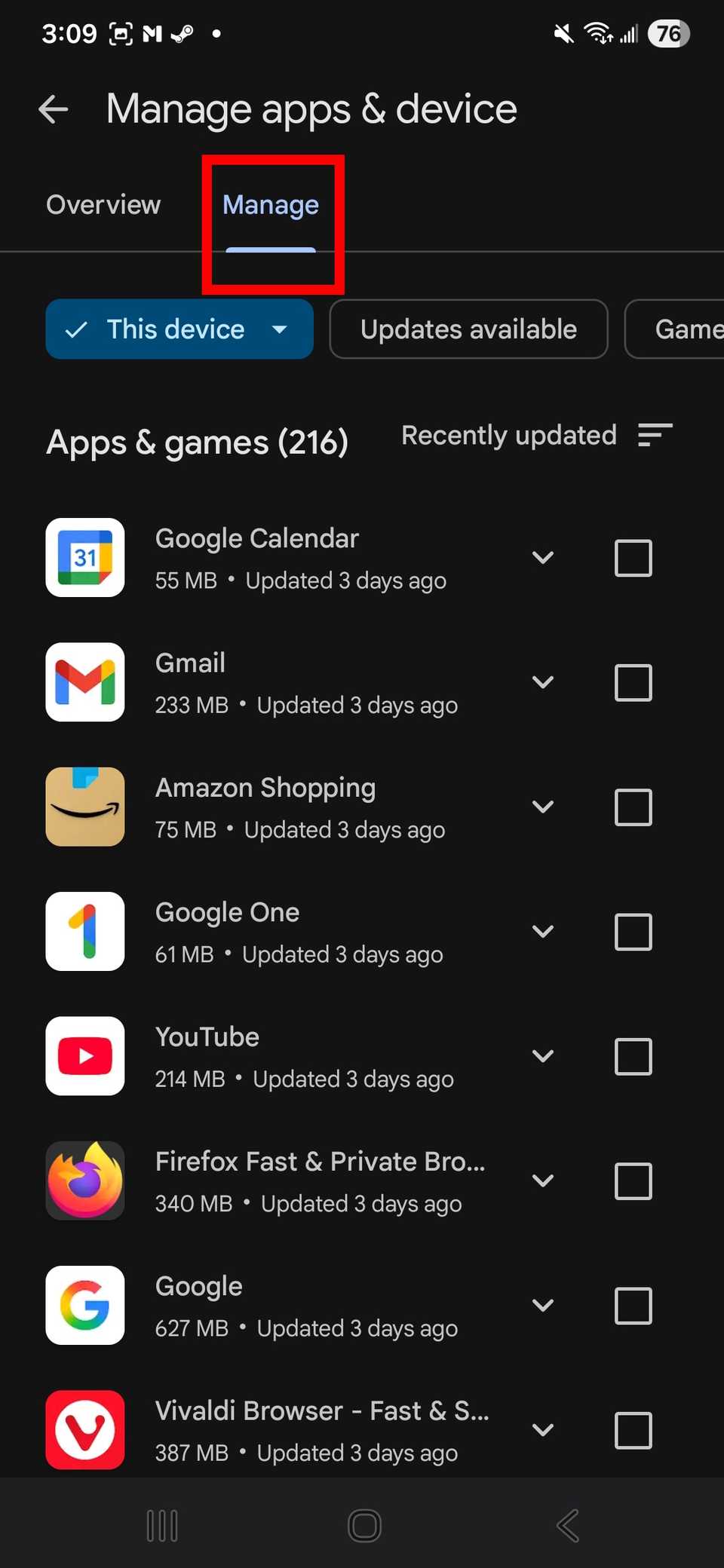Tap the Gmail app icon
This screenshot has height=1568, width=724.
point(84,682)
